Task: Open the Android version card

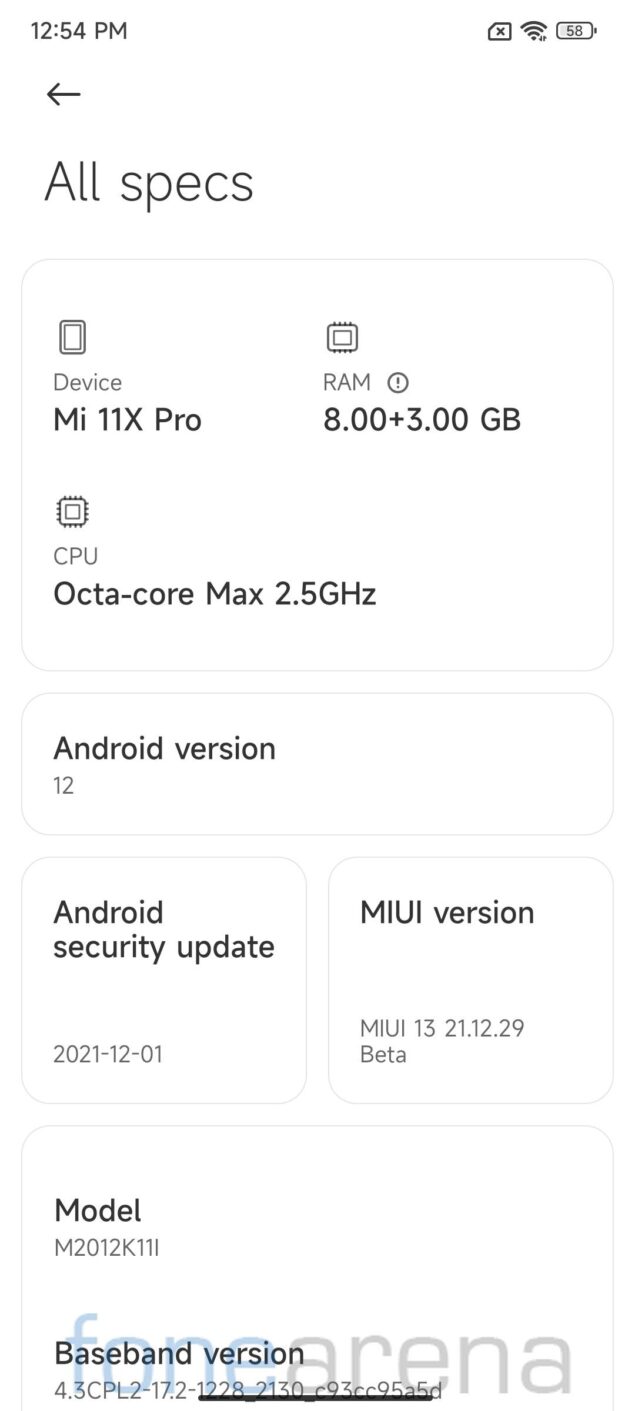Action: tap(317, 764)
